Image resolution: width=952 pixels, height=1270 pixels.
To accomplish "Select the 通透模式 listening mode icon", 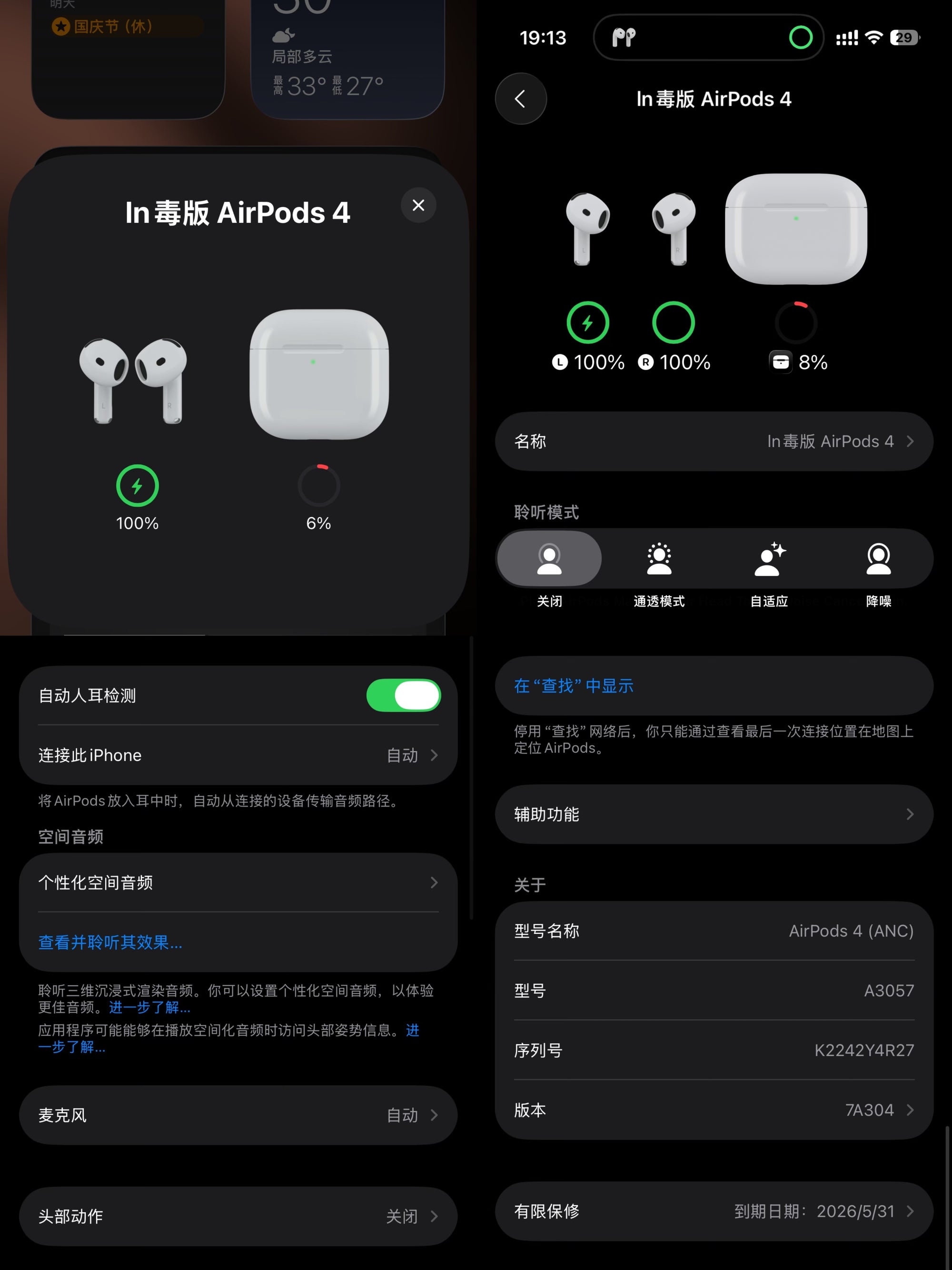I will click(659, 558).
